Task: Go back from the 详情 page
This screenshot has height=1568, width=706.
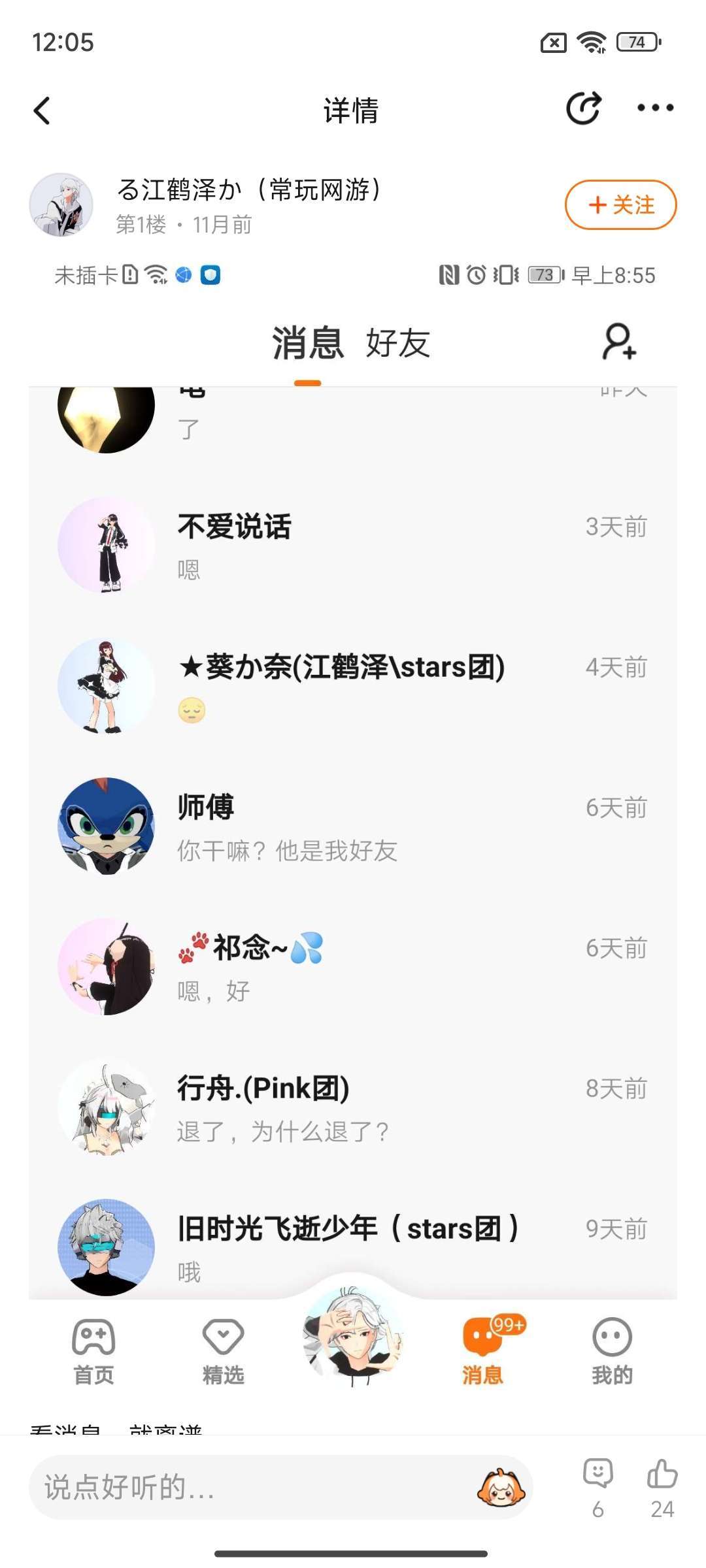Action: point(42,110)
